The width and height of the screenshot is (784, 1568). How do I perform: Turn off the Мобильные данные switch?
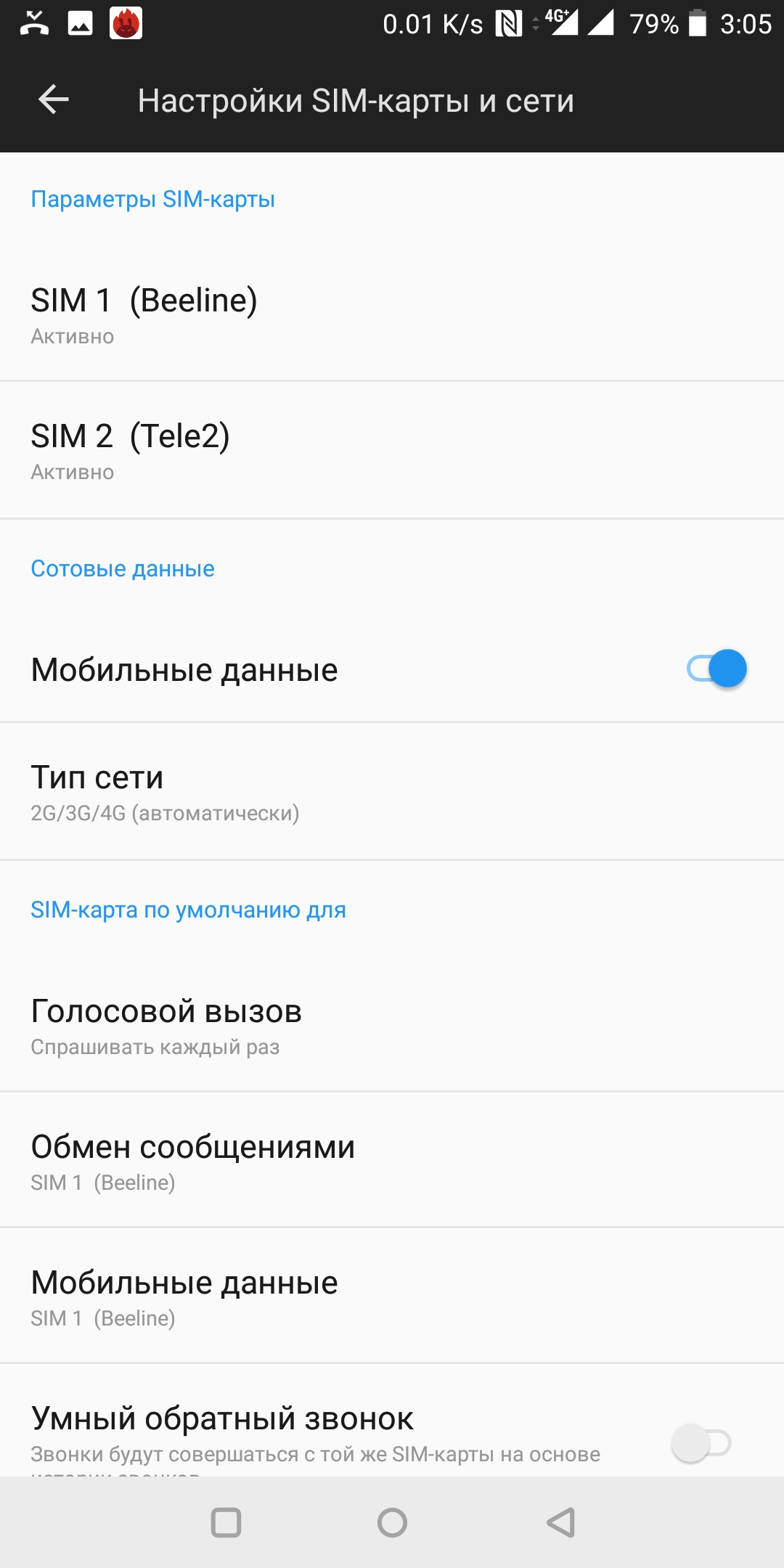click(716, 669)
